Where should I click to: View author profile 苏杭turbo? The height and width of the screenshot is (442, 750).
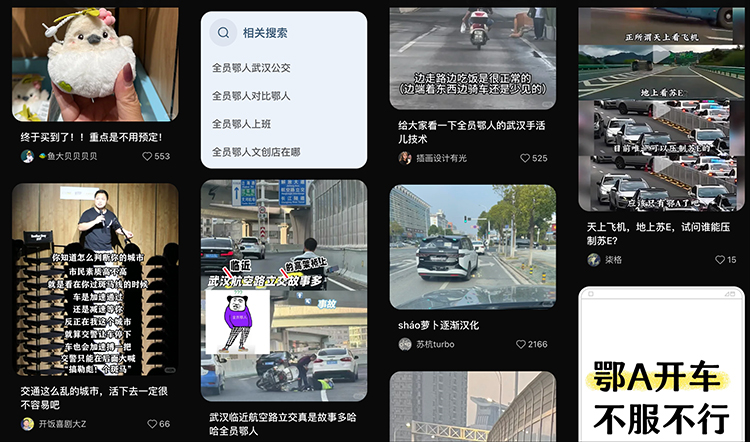pyautogui.click(x=433, y=344)
